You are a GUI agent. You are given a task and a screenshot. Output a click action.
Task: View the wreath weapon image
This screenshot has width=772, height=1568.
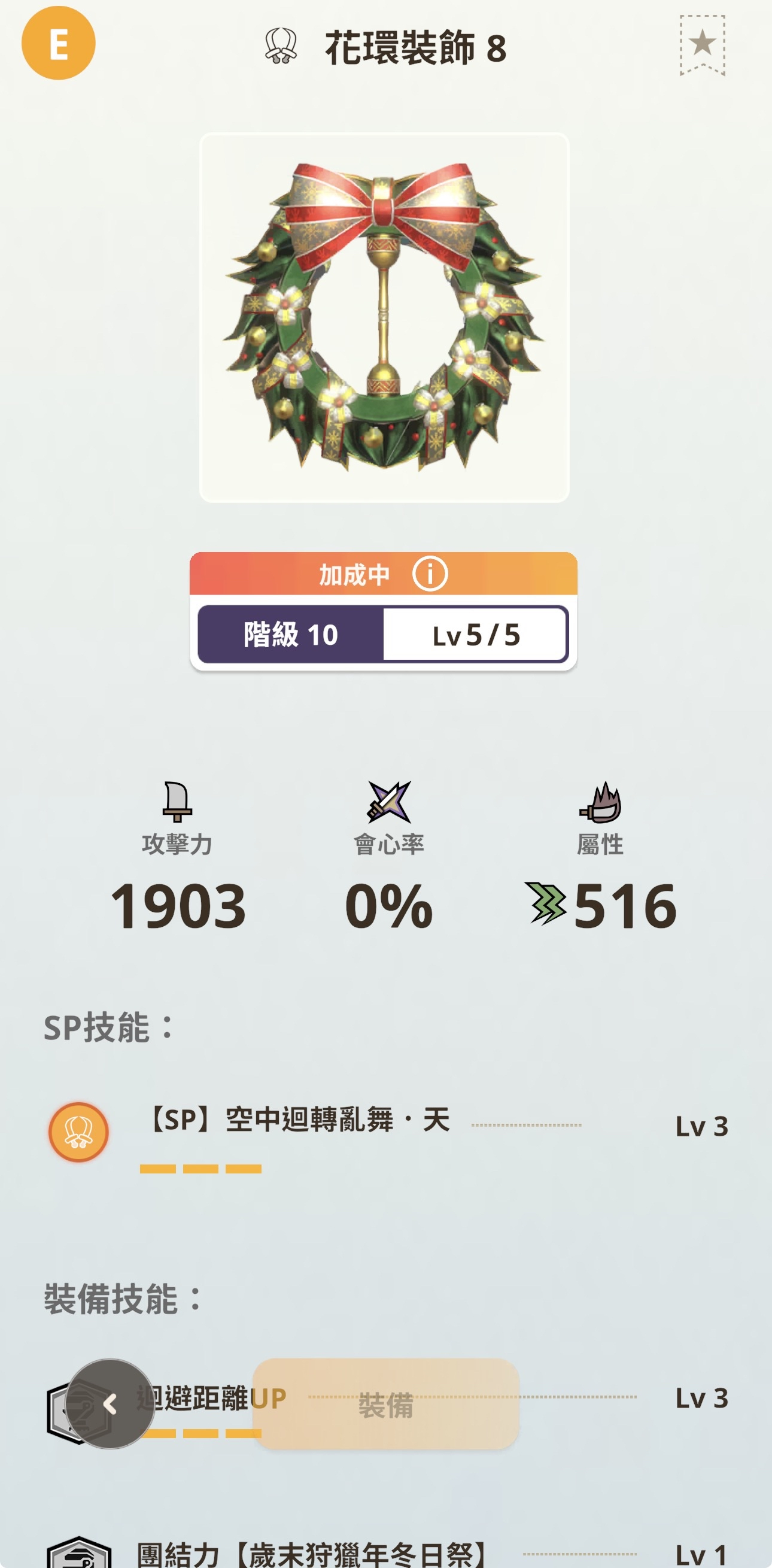click(x=384, y=317)
